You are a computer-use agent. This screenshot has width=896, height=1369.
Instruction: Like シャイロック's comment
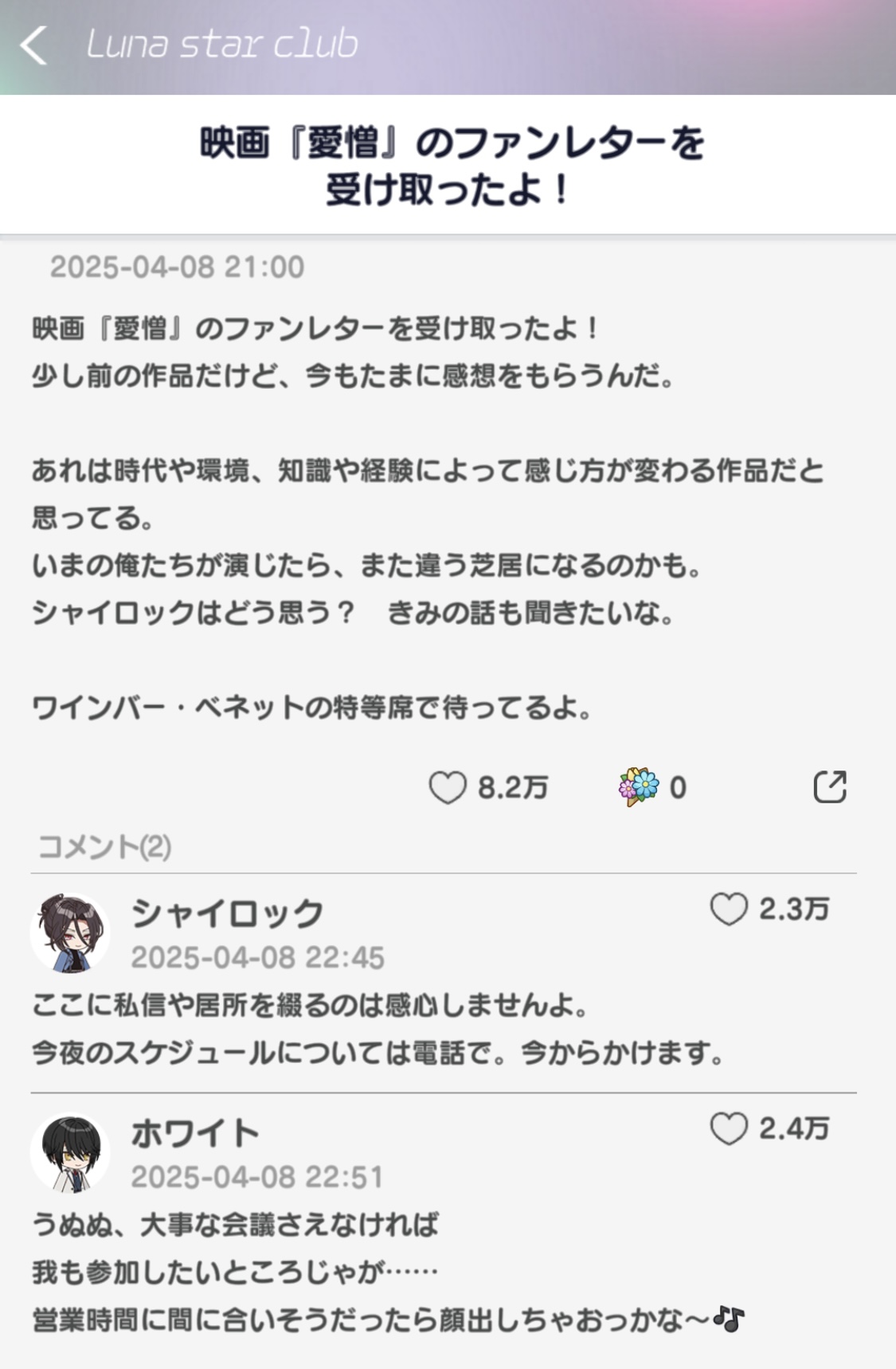[x=728, y=909]
